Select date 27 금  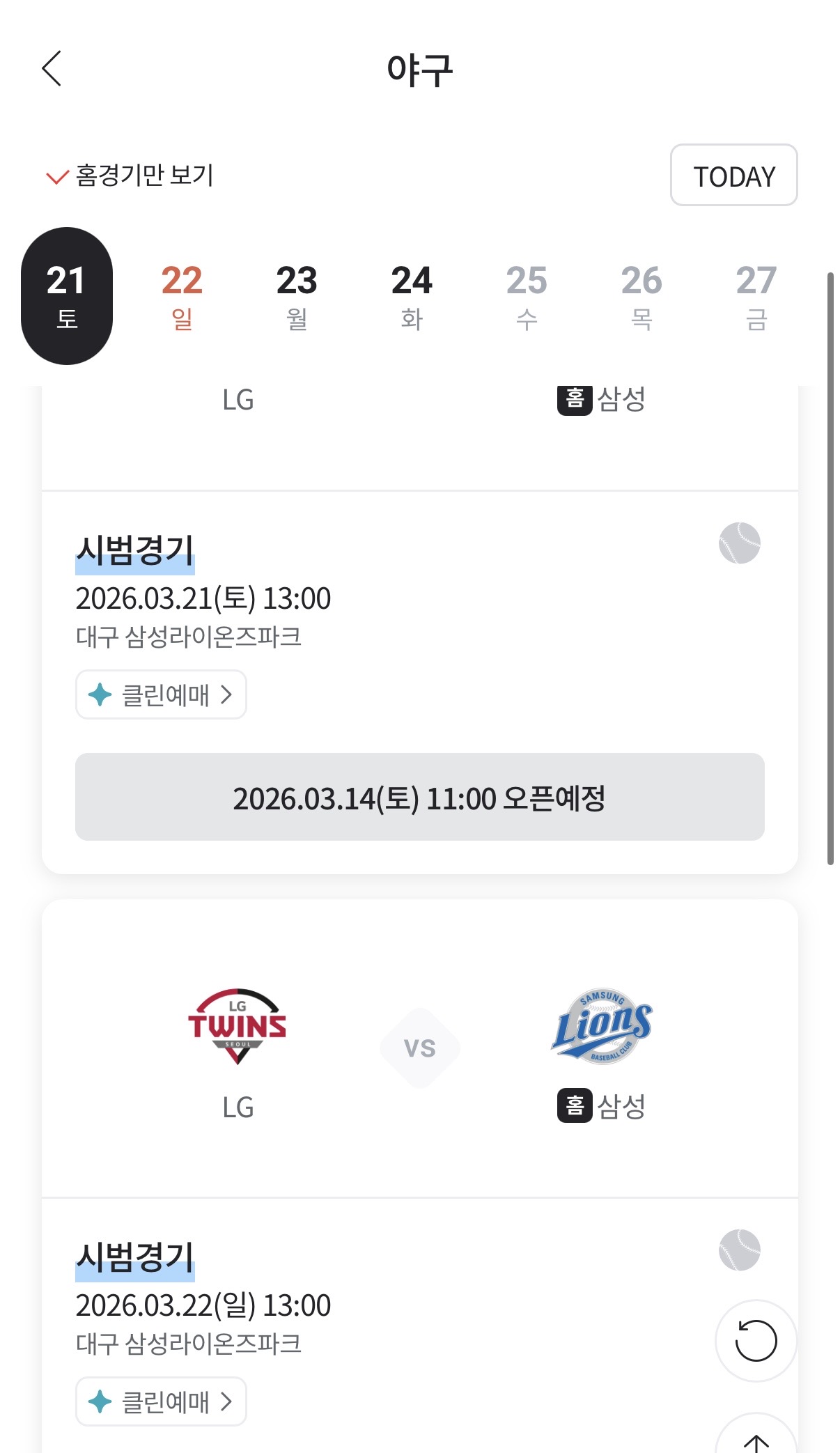756,296
